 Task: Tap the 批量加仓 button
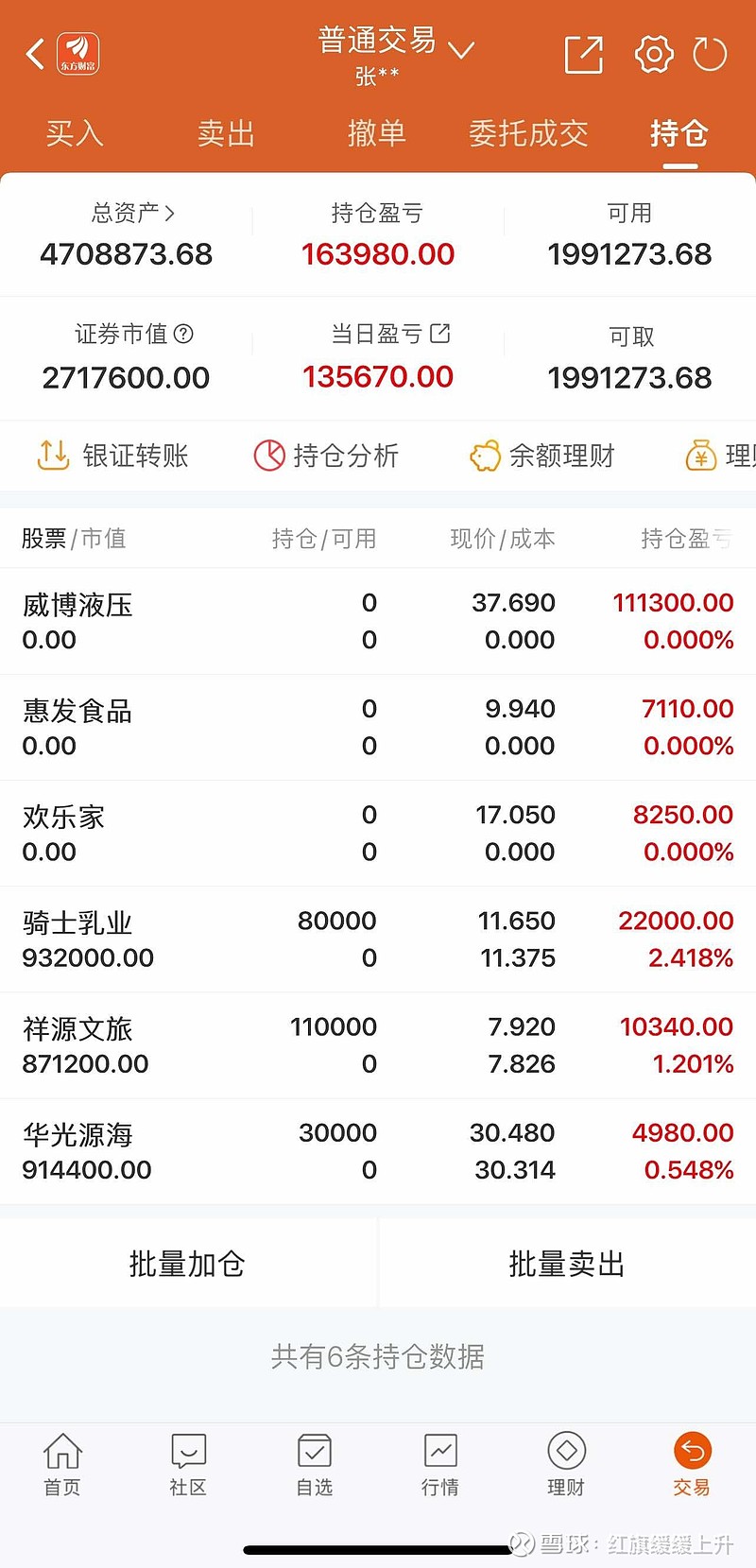188,1264
